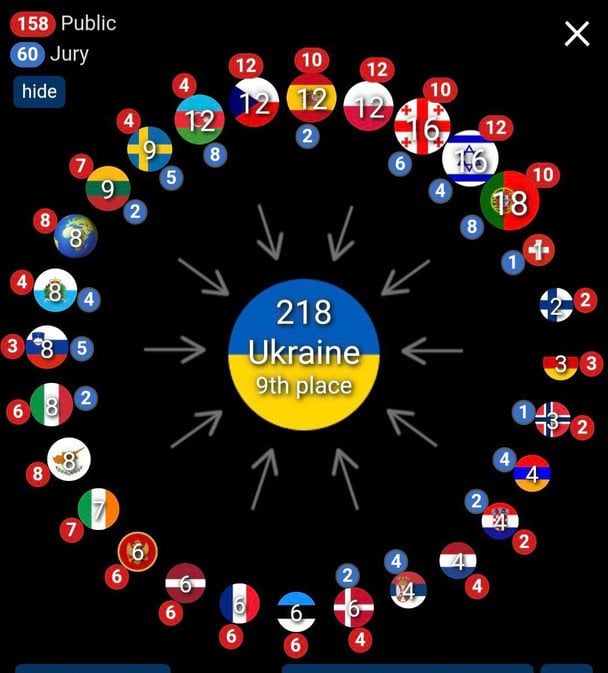Screen dimensions: 608x673
Task: Tap the hide button
Action: 39,92
